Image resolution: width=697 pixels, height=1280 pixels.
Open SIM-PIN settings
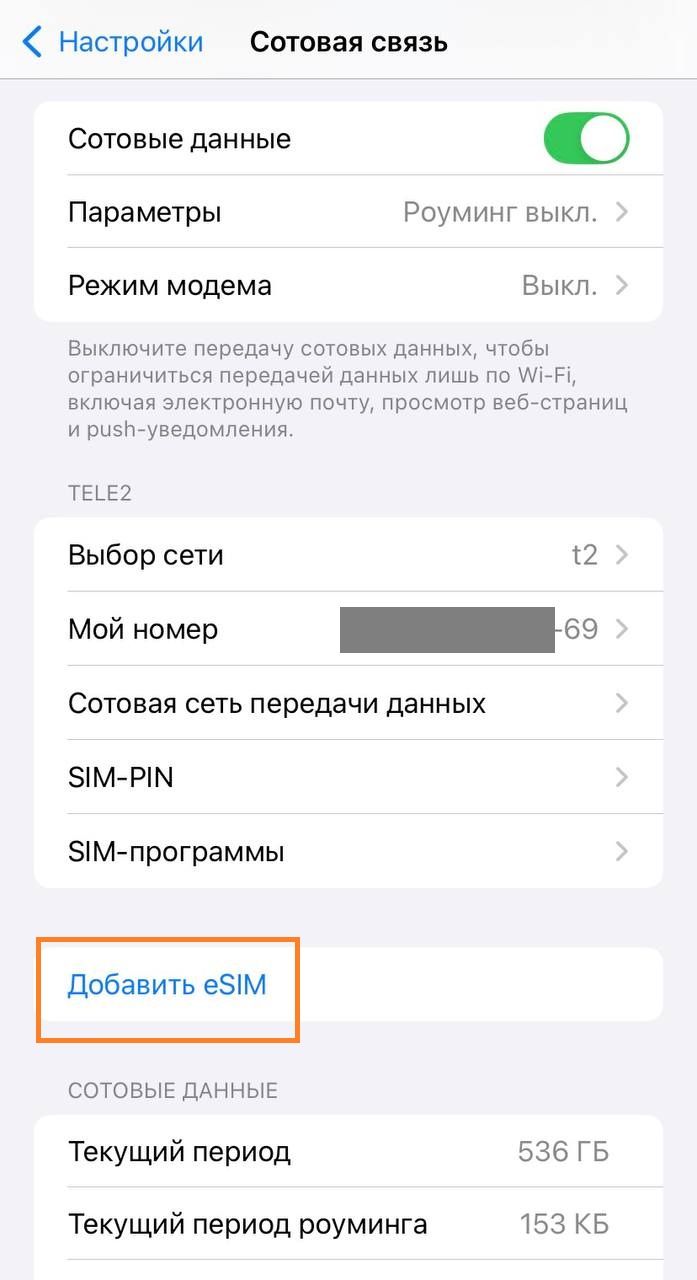click(348, 777)
